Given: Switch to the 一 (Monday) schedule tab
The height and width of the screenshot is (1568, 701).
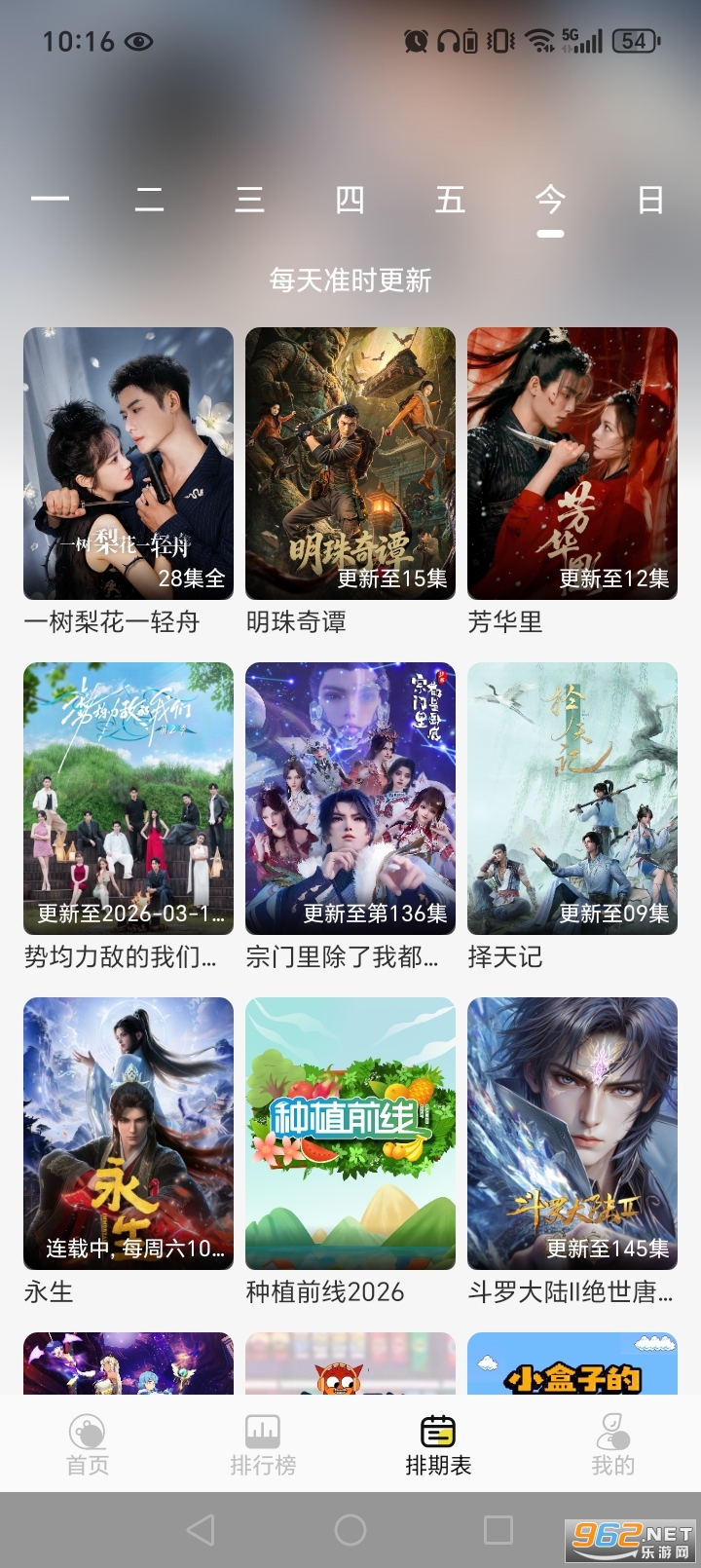Looking at the screenshot, I should click(x=50, y=200).
